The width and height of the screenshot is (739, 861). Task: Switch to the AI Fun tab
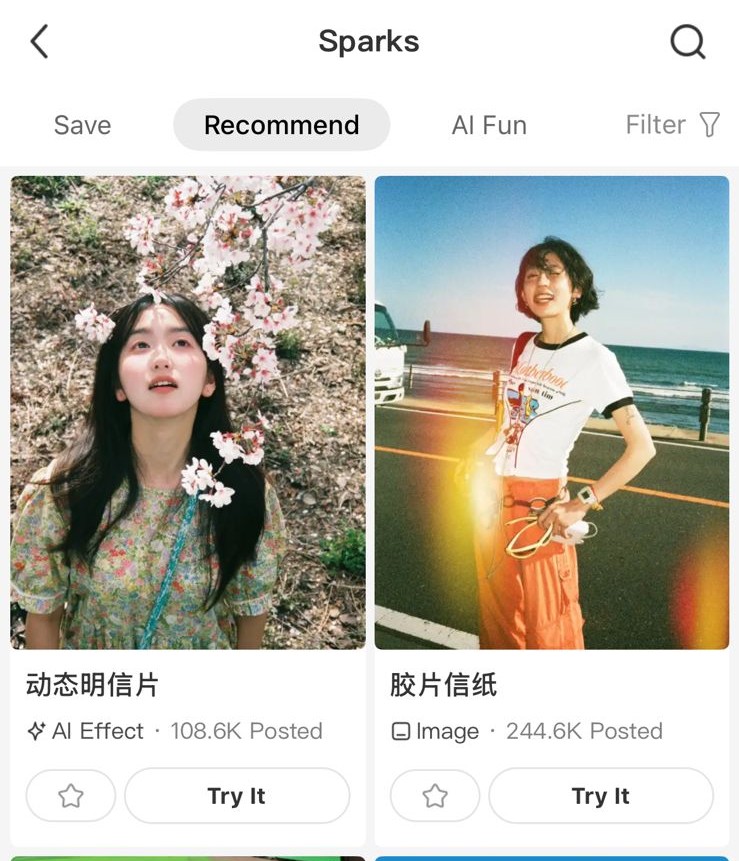[x=489, y=125]
